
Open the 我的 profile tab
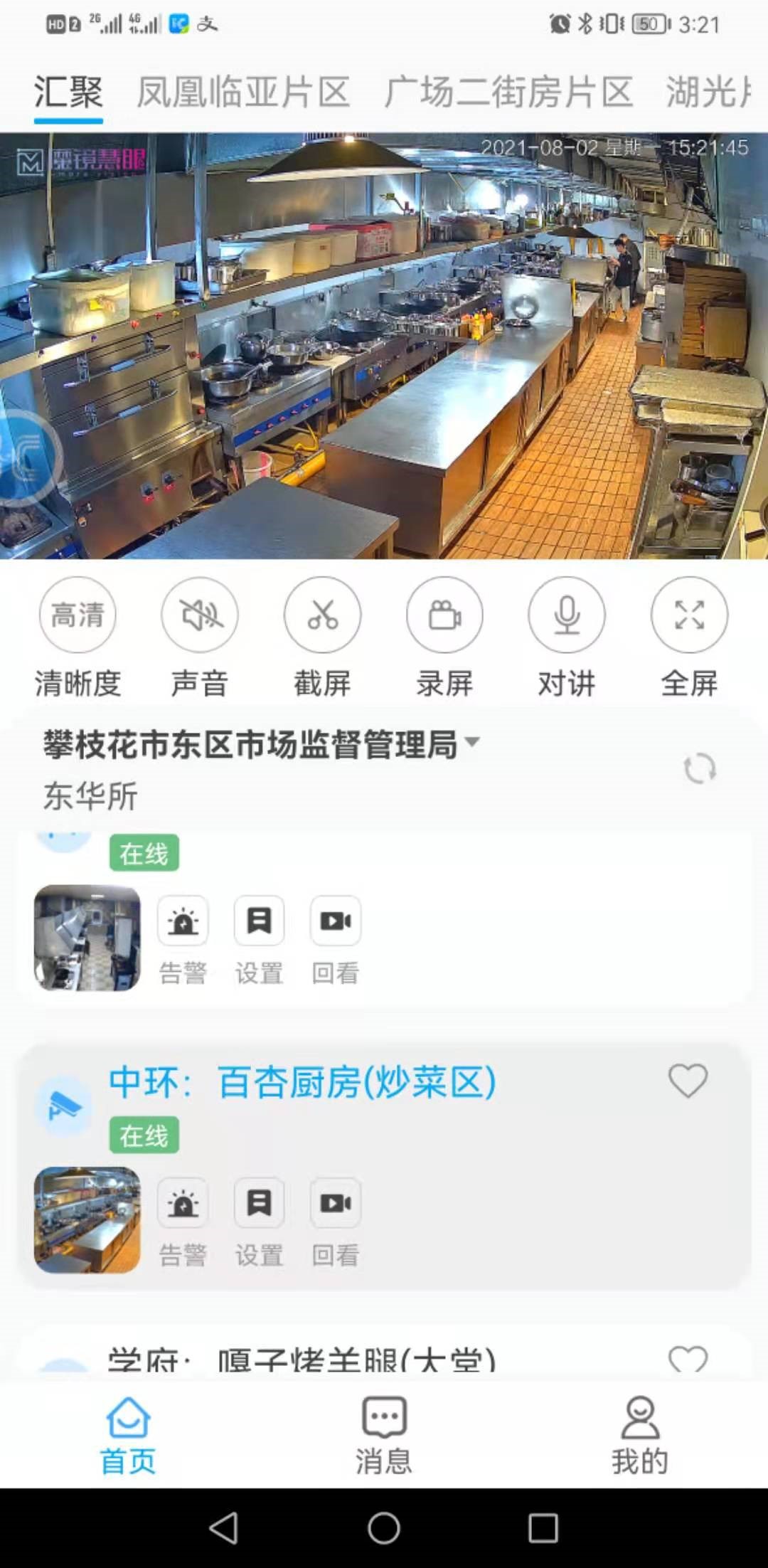coord(640,1434)
